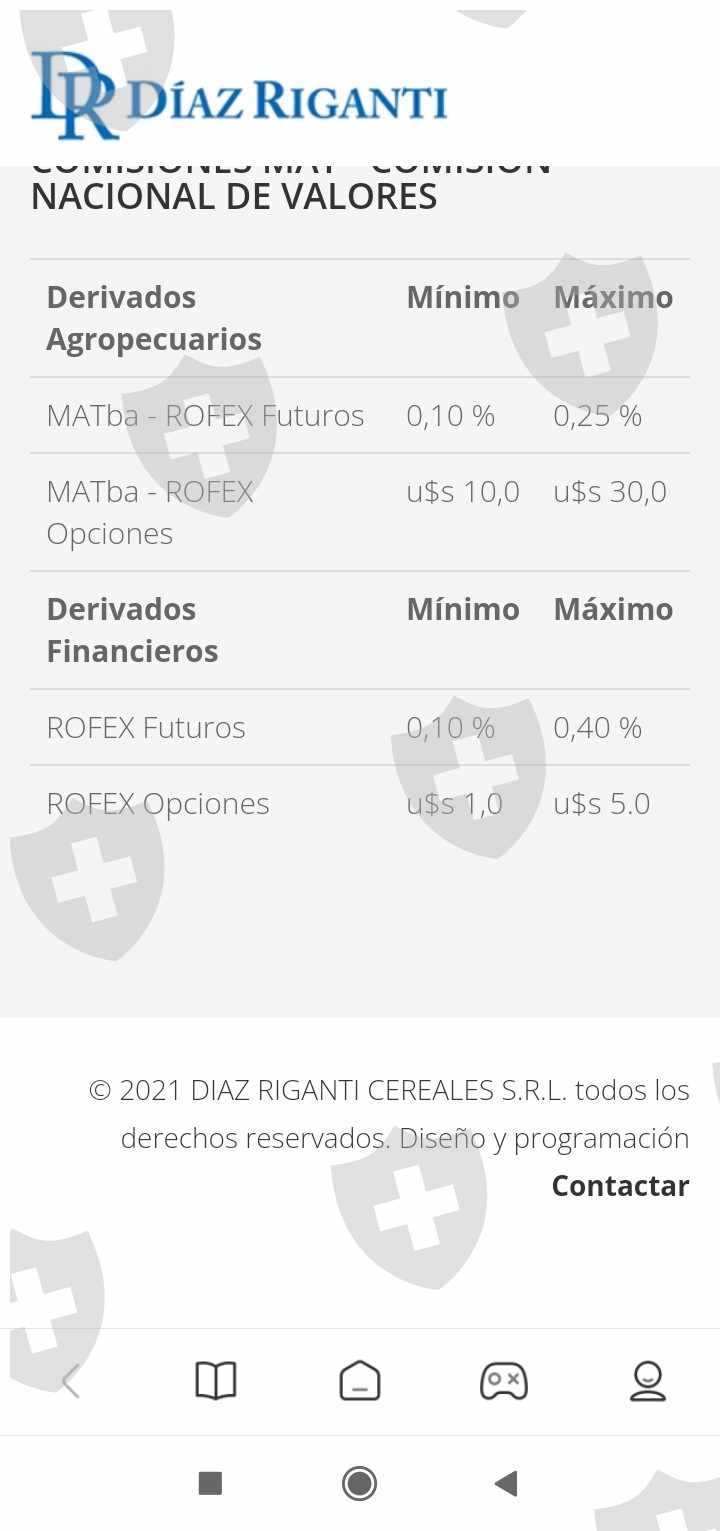Image resolution: width=720 pixels, height=1531 pixels.
Task: Open the Contactar link in the footer
Action: pos(620,1185)
